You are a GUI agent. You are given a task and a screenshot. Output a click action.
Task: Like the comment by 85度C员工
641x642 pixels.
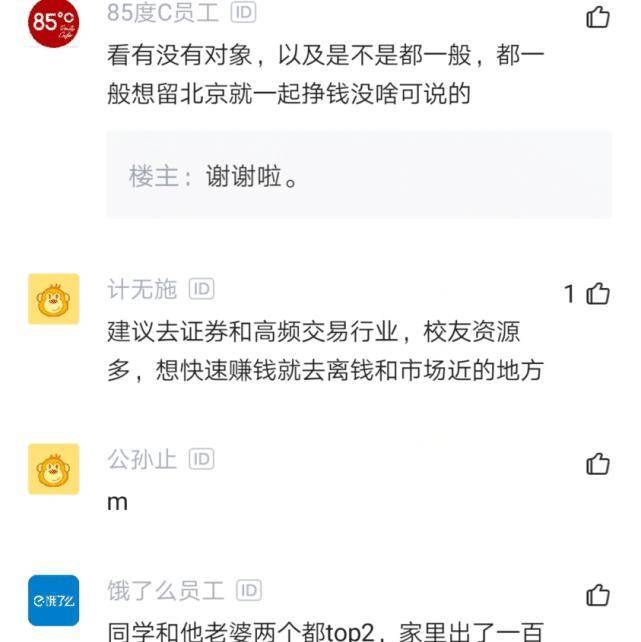[x=597, y=17]
